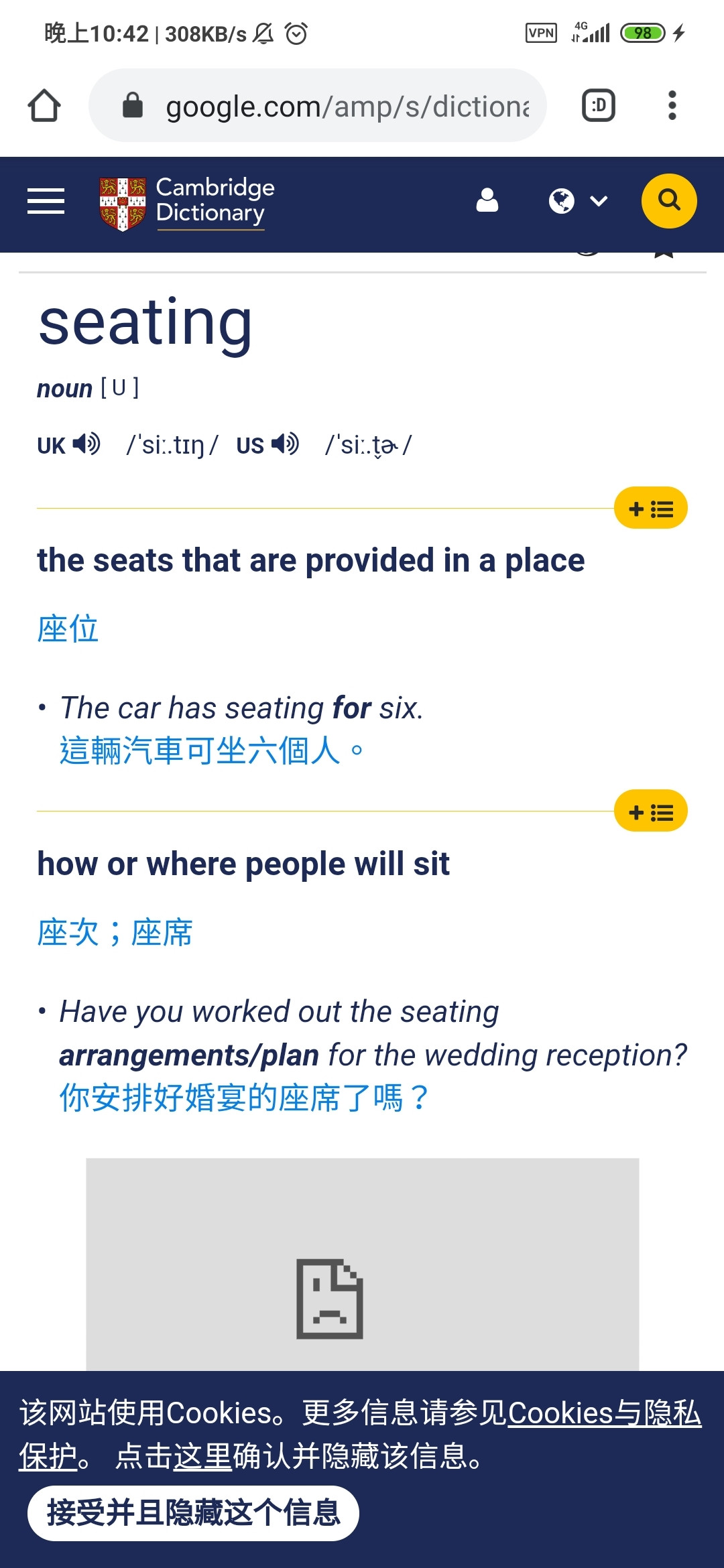Viewport: 724px width, 1568px height.
Task: Tap the 这里 link to confirm
Action: 202,1457
